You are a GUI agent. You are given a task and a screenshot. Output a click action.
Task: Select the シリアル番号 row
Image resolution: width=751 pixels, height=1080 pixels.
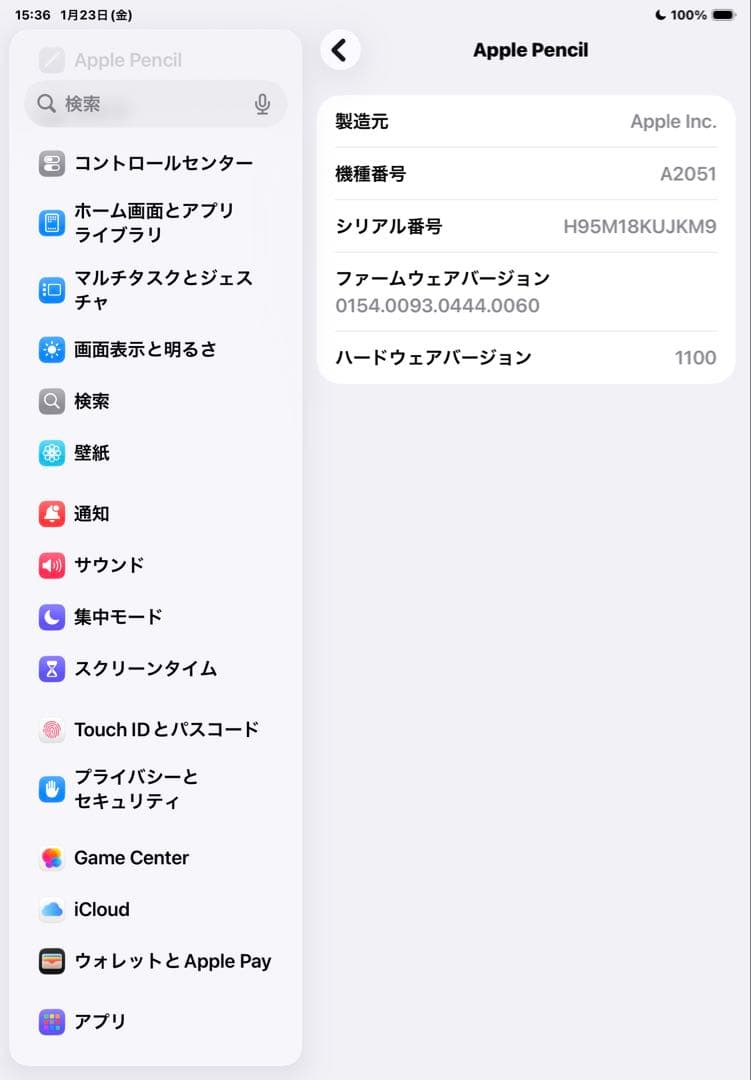point(525,227)
